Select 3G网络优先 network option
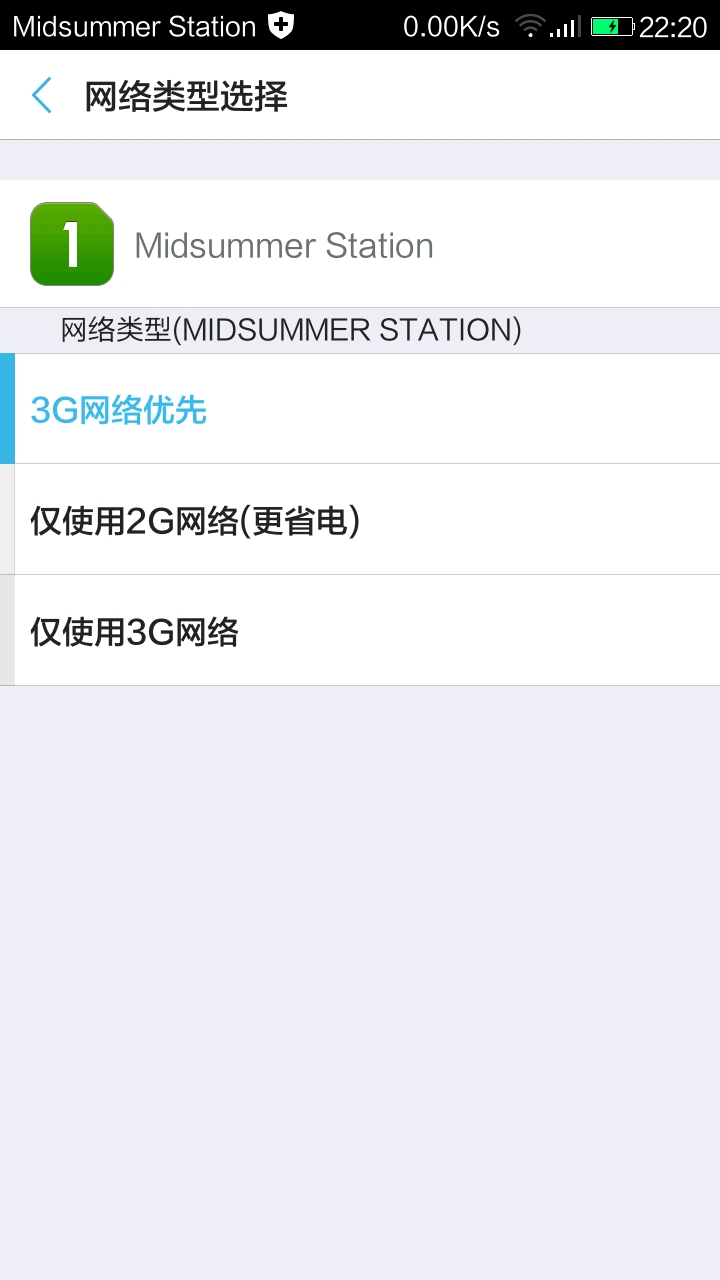 click(360, 409)
